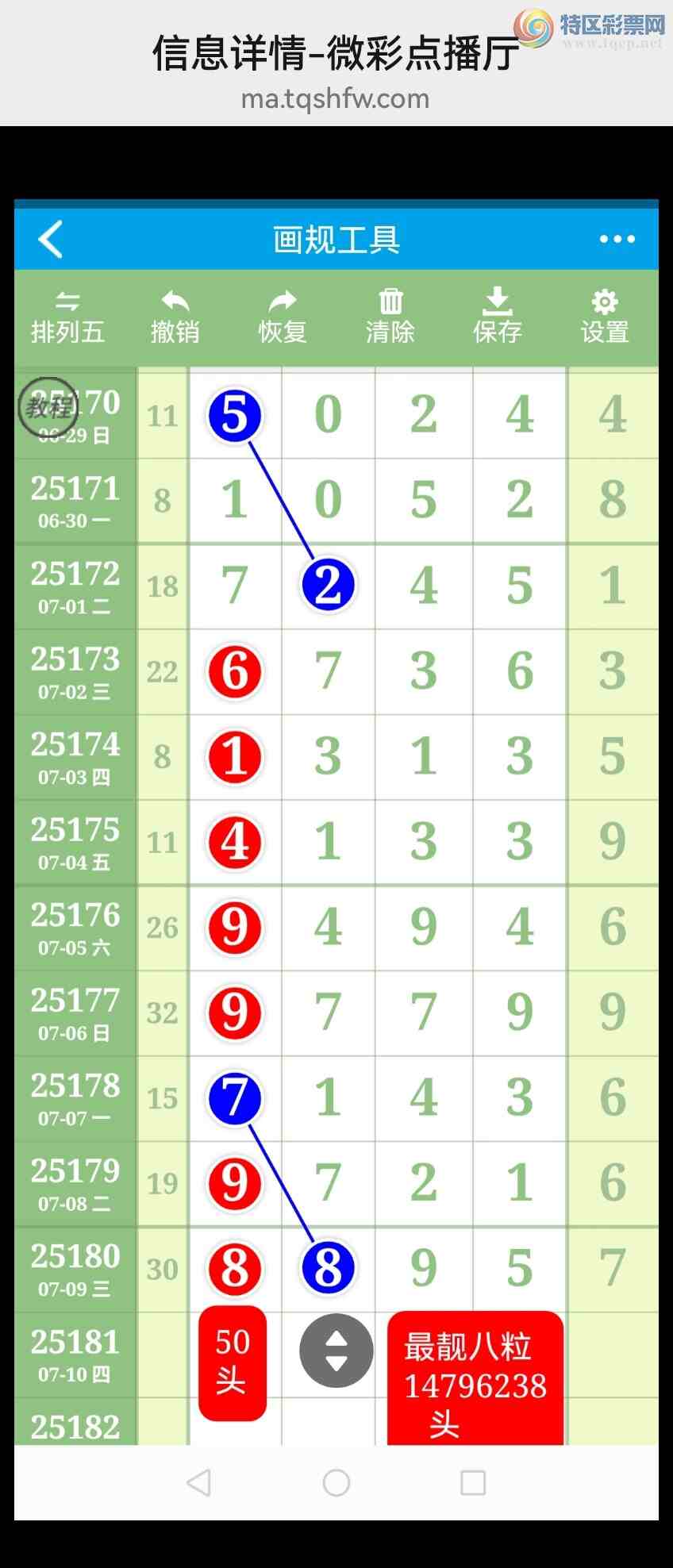Clear all drawings with 清除
The height and width of the screenshot is (1568, 673).
(390, 317)
